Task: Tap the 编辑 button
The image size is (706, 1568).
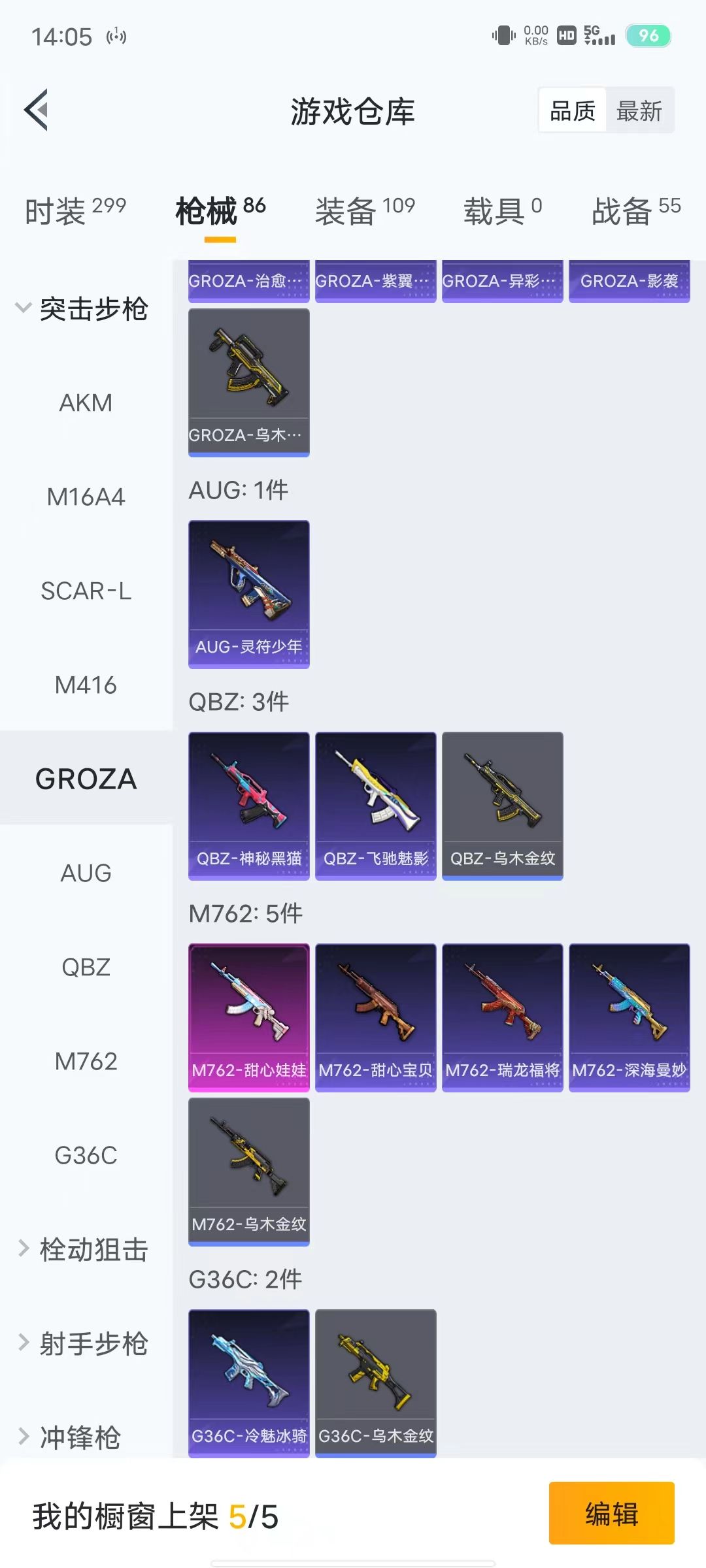Action: [611, 1513]
